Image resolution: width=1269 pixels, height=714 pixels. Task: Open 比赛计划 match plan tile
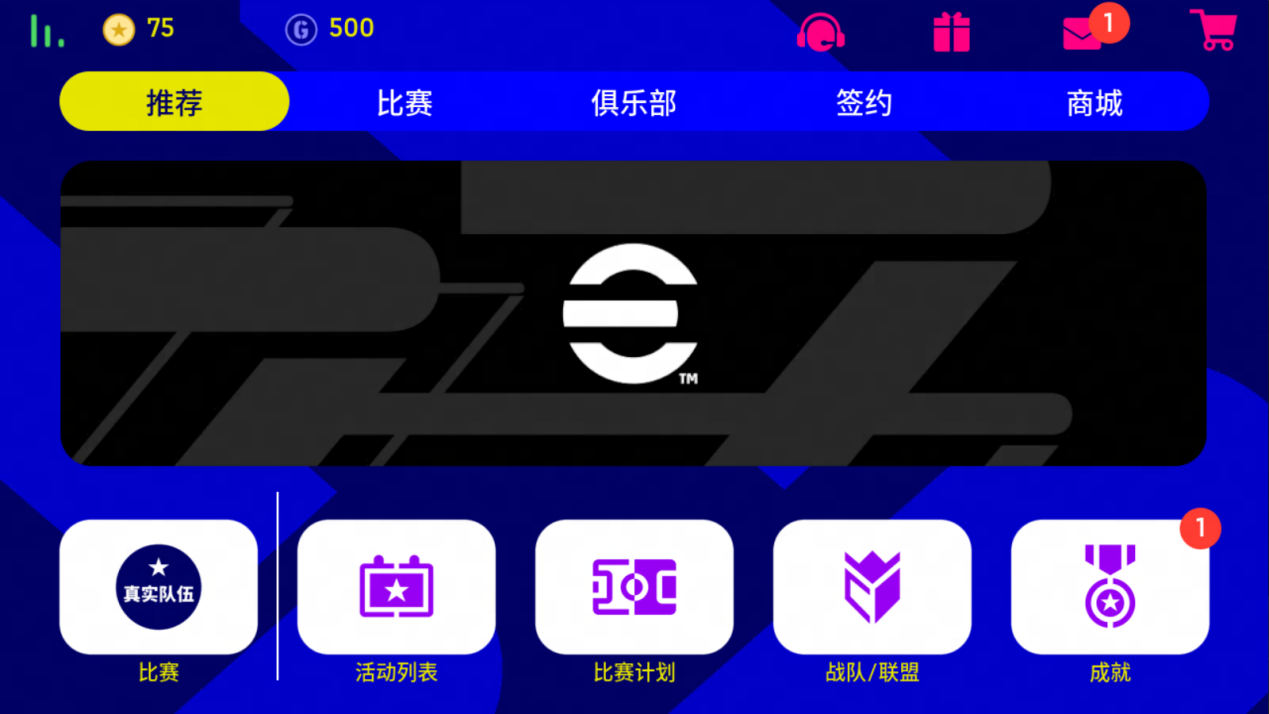634,587
